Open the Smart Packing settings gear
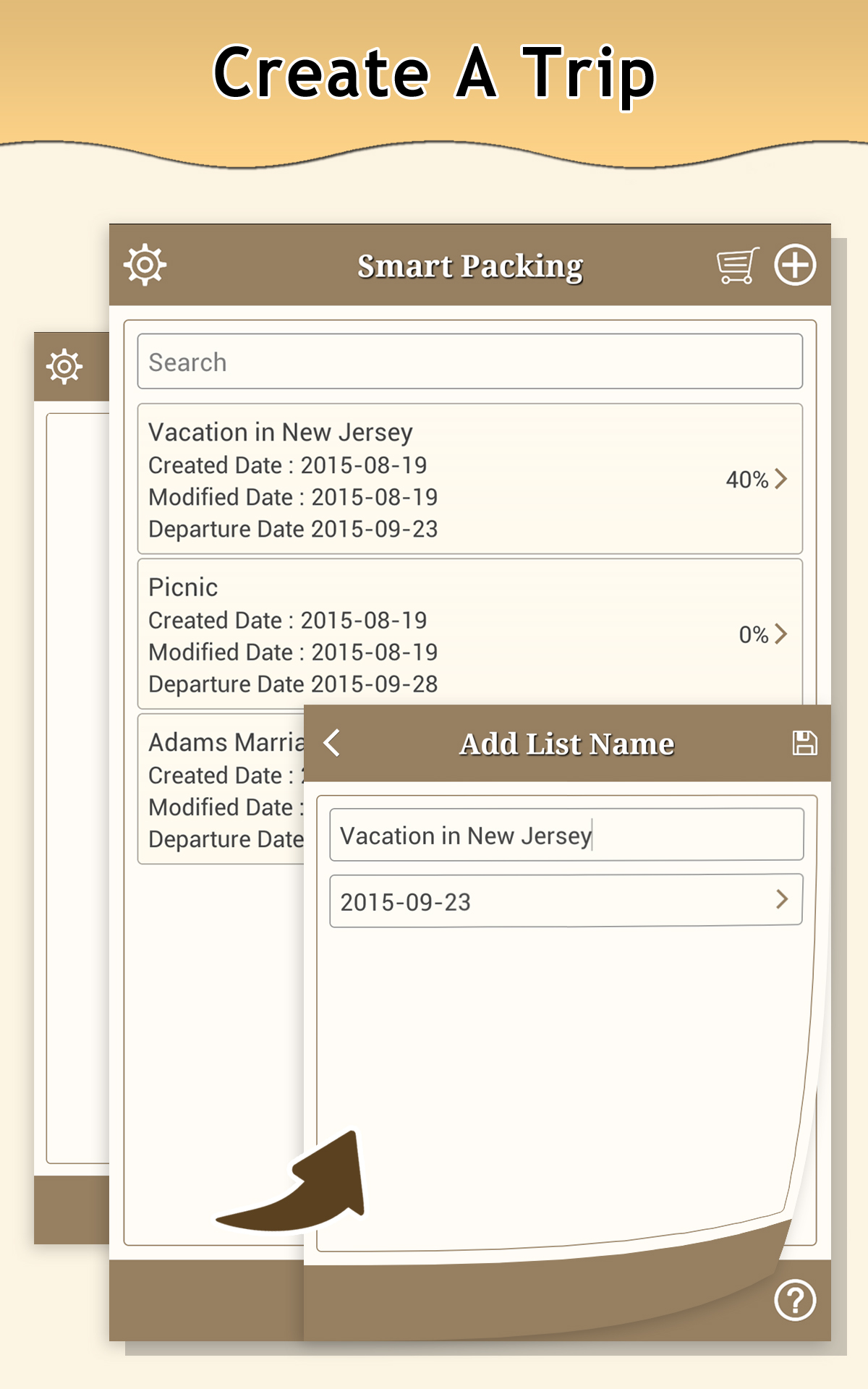868x1389 pixels. (145, 265)
